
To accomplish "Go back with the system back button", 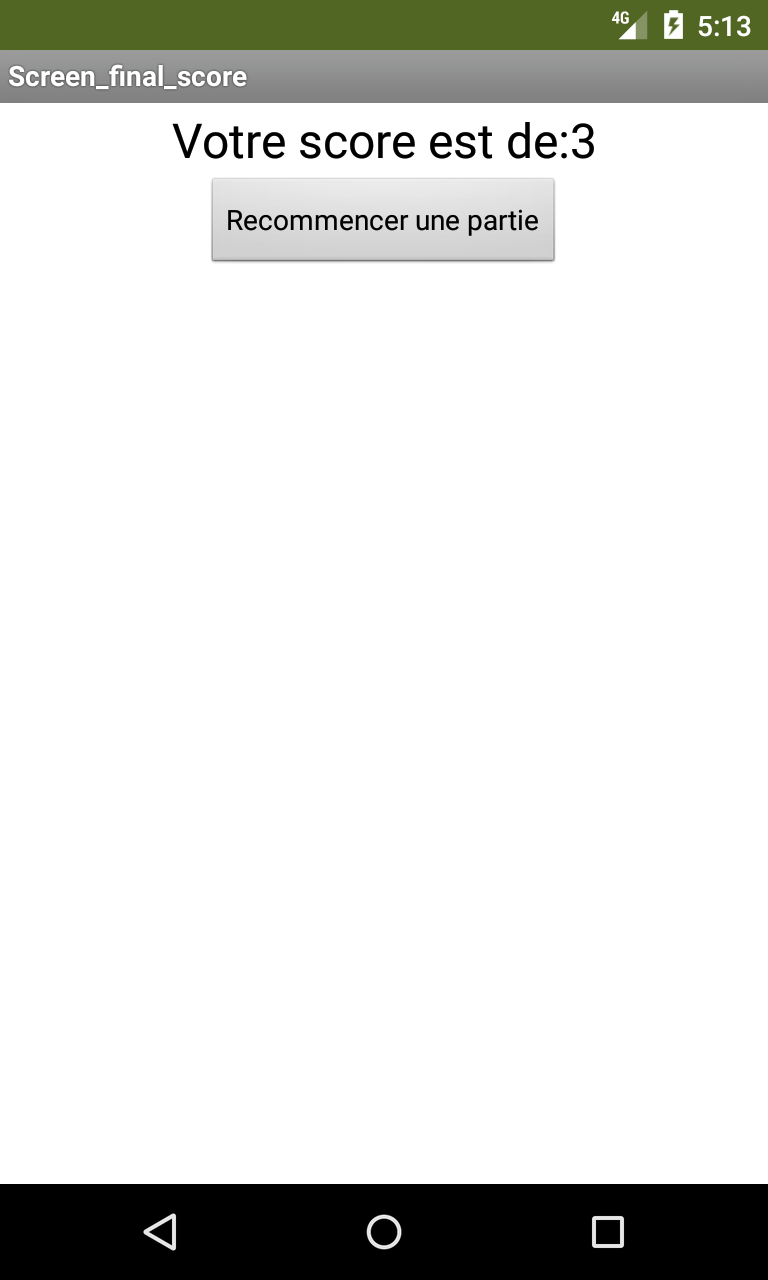I will point(160,1232).
